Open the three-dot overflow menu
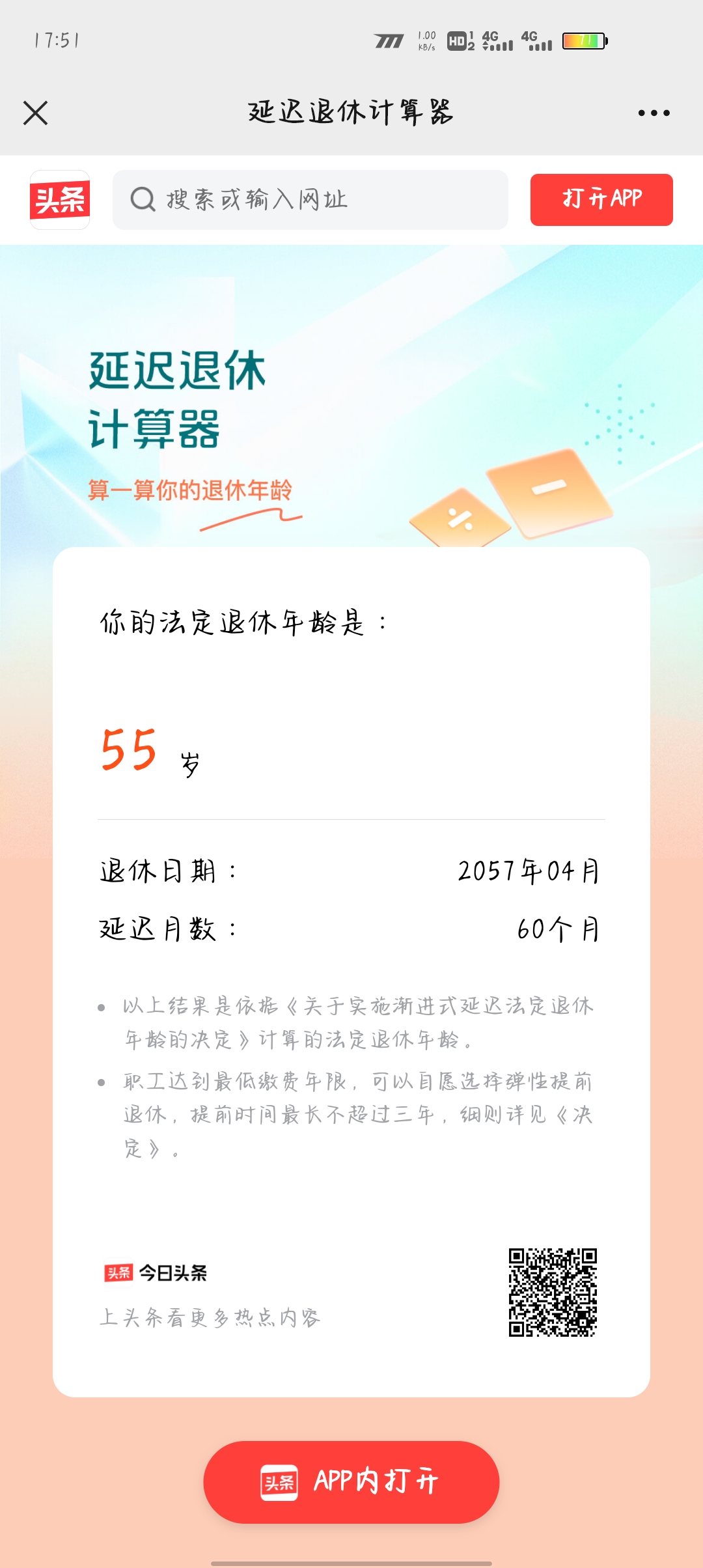 (654, 113)
